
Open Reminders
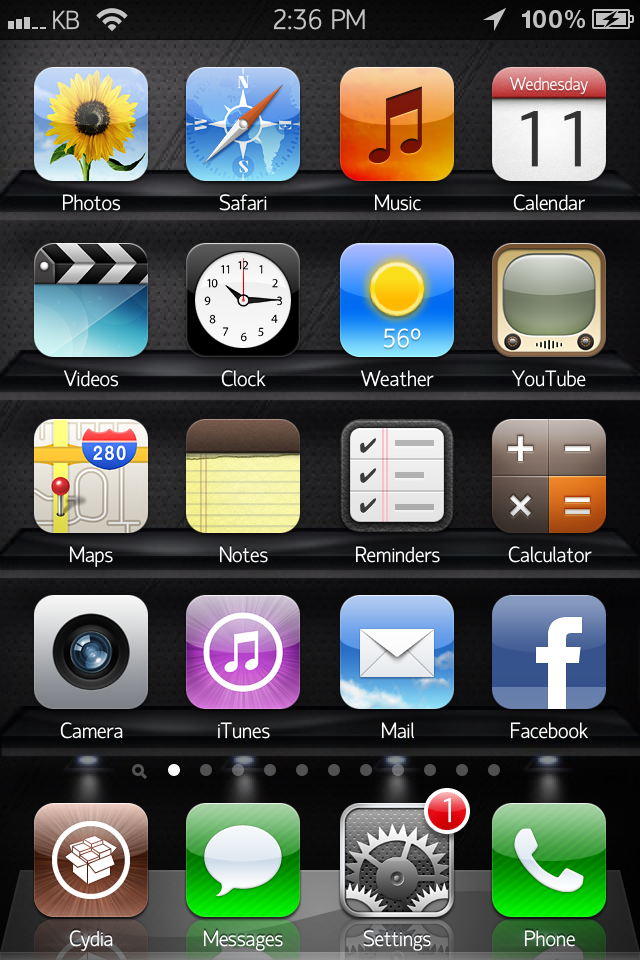397,477
